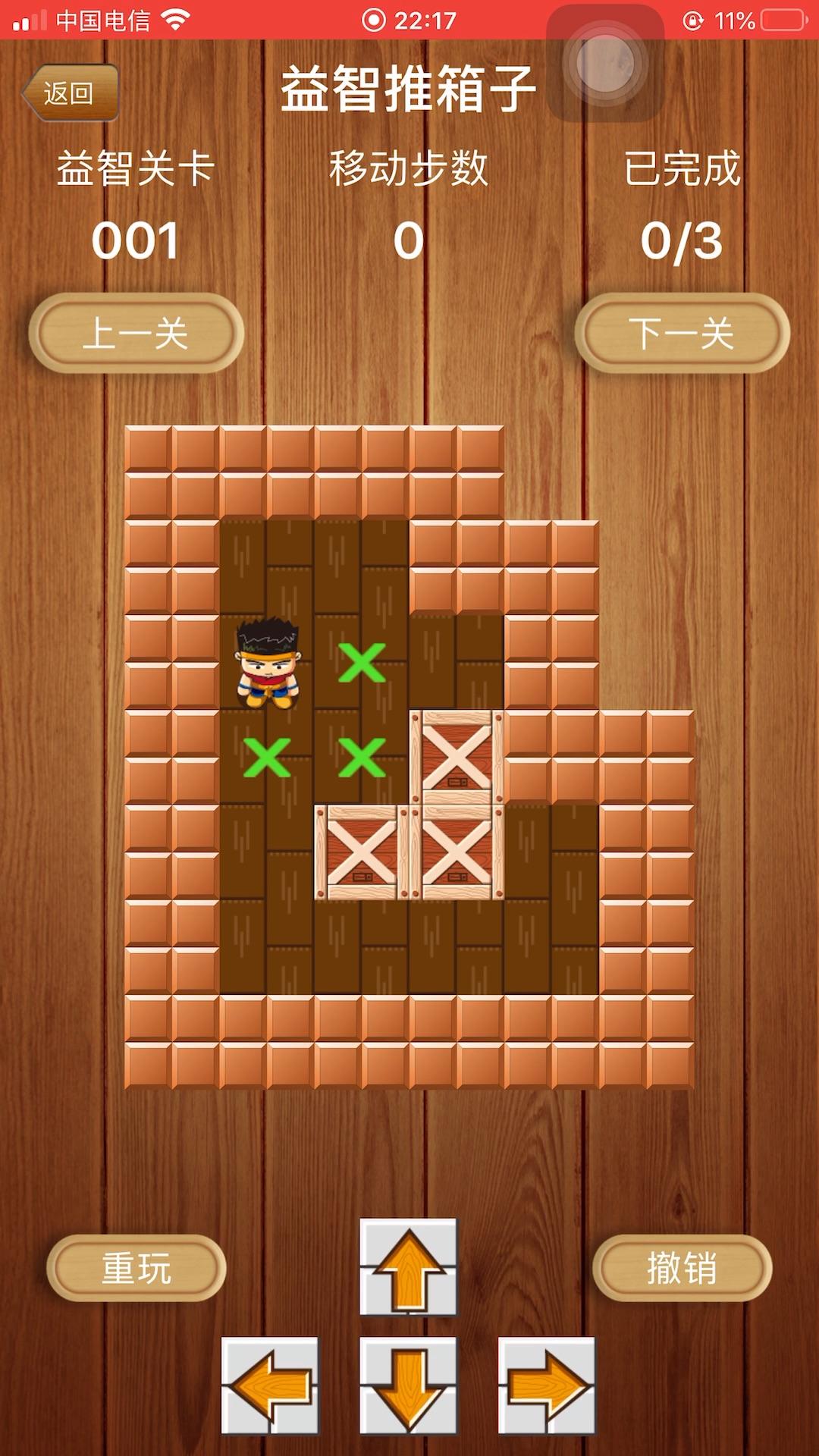Go to previous level 上一关
This screenshot has width=819, height=1456.
(x=136, y=333)
